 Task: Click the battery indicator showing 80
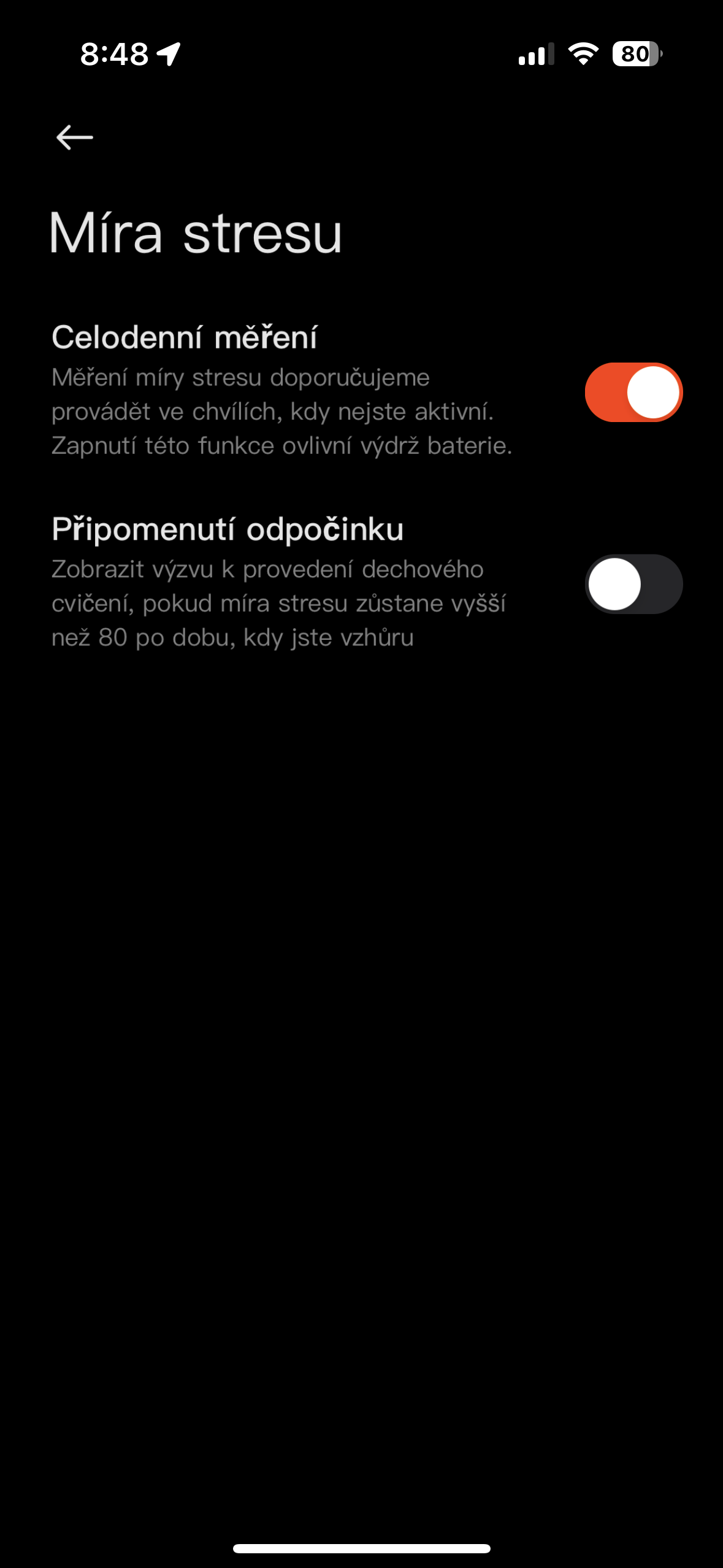(635, 54)
